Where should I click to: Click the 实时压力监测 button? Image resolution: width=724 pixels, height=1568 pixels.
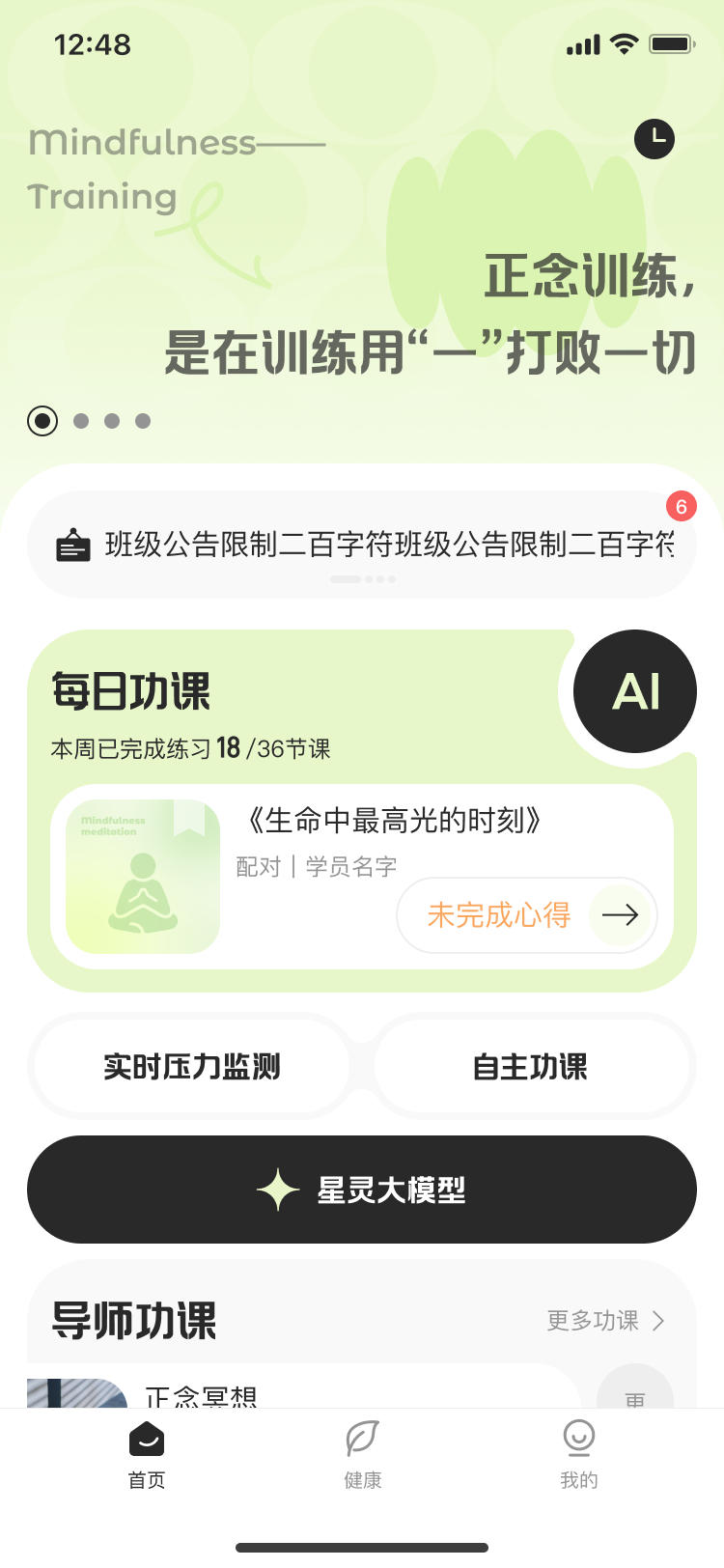[192, 1067]
